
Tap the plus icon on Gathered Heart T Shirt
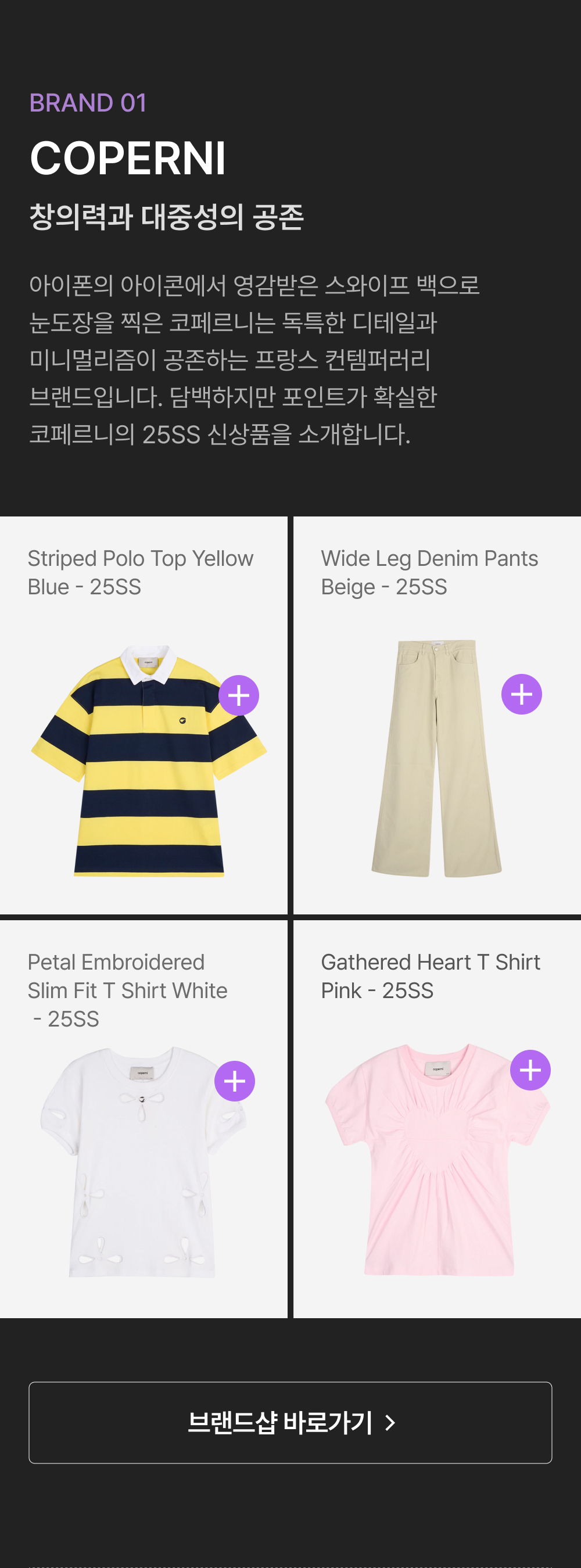point(530,1070)
